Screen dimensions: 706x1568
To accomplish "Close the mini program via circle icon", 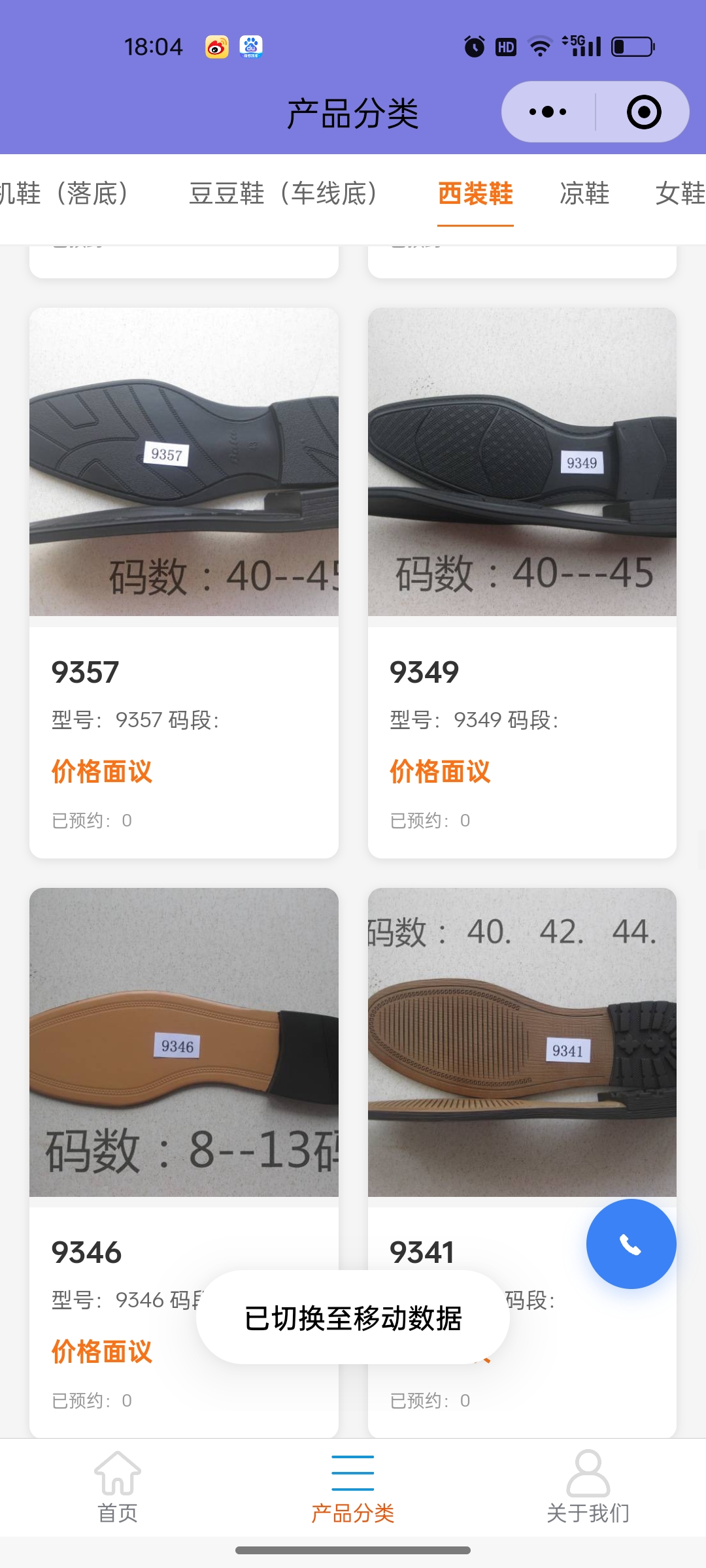I will (643, 112).
